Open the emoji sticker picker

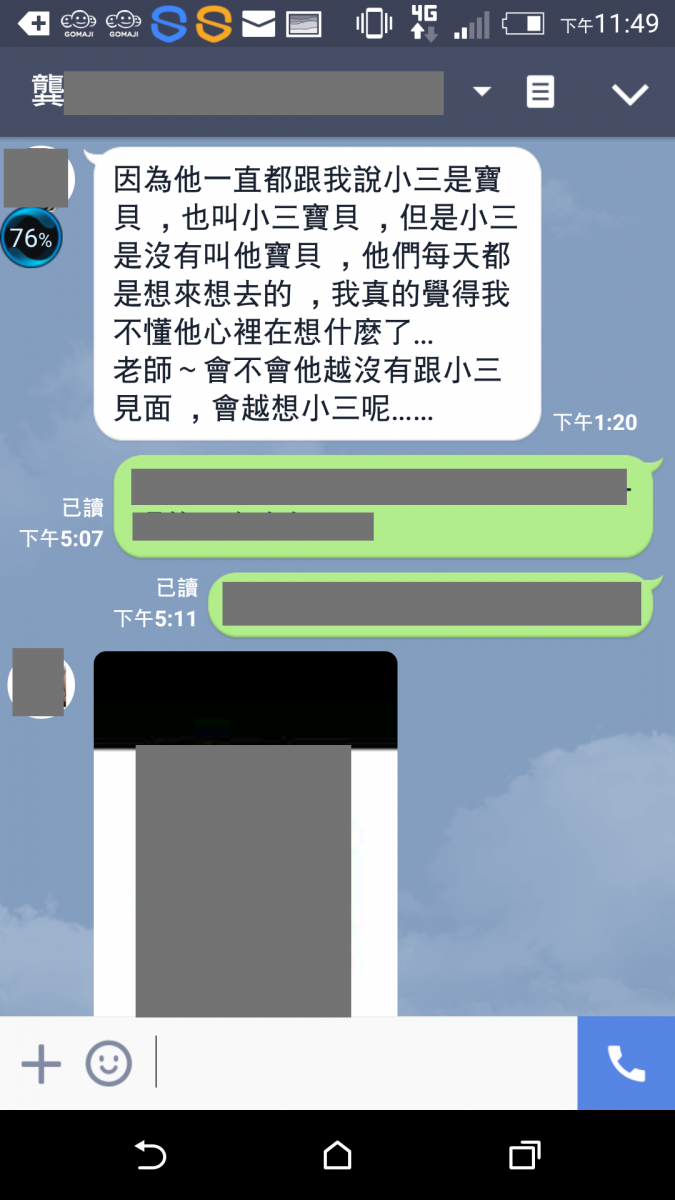108,1064
